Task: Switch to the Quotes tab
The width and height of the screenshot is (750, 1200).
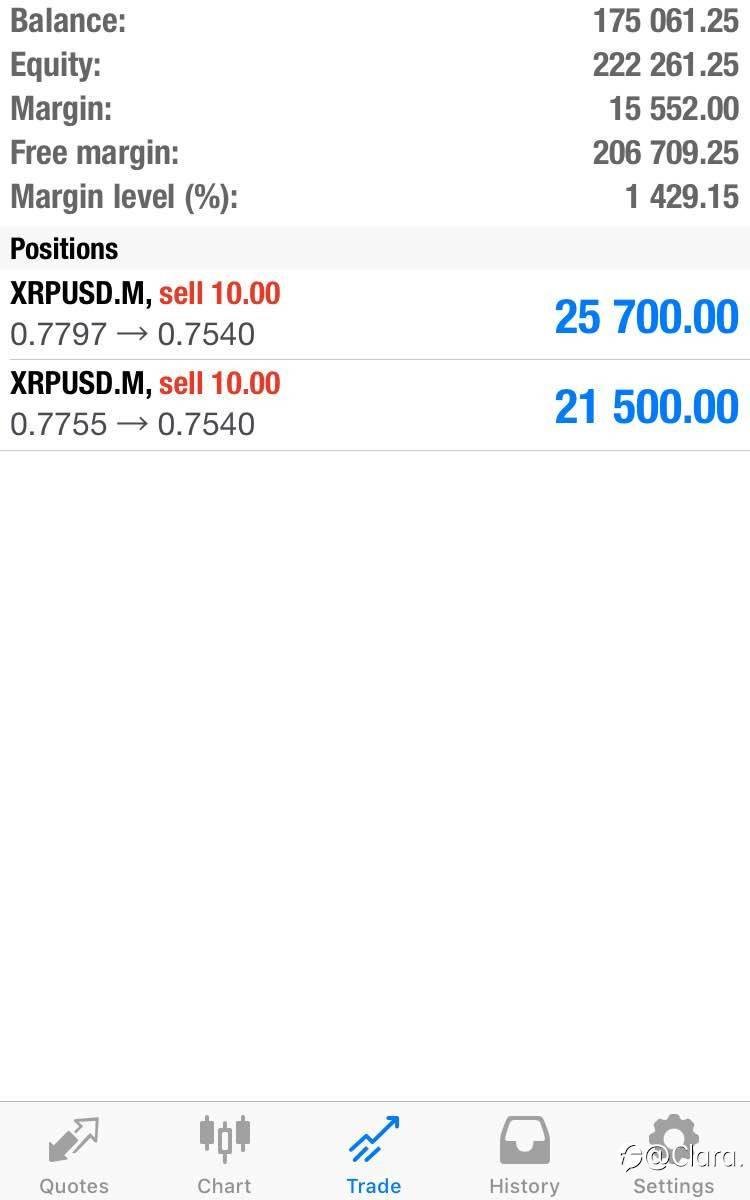Action: coord(74,1155)
